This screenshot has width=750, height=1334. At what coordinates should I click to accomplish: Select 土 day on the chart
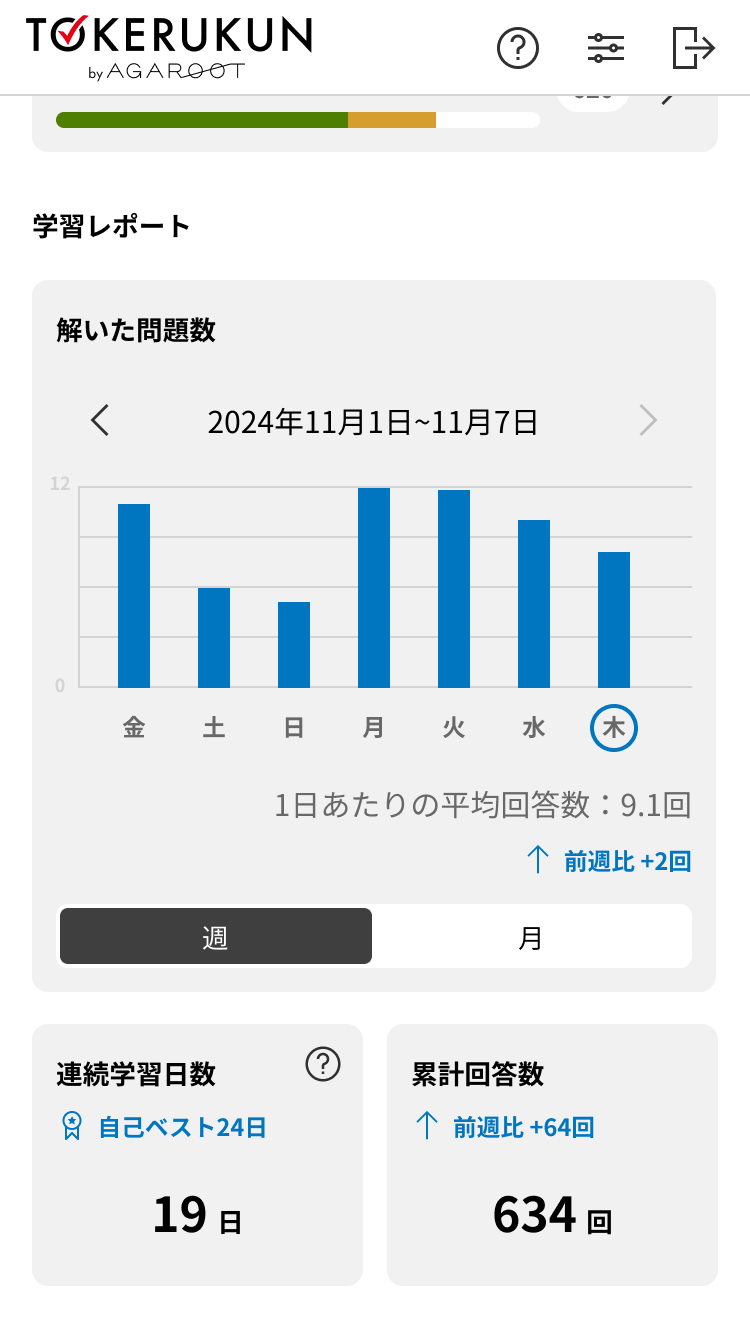coord(214,728)
